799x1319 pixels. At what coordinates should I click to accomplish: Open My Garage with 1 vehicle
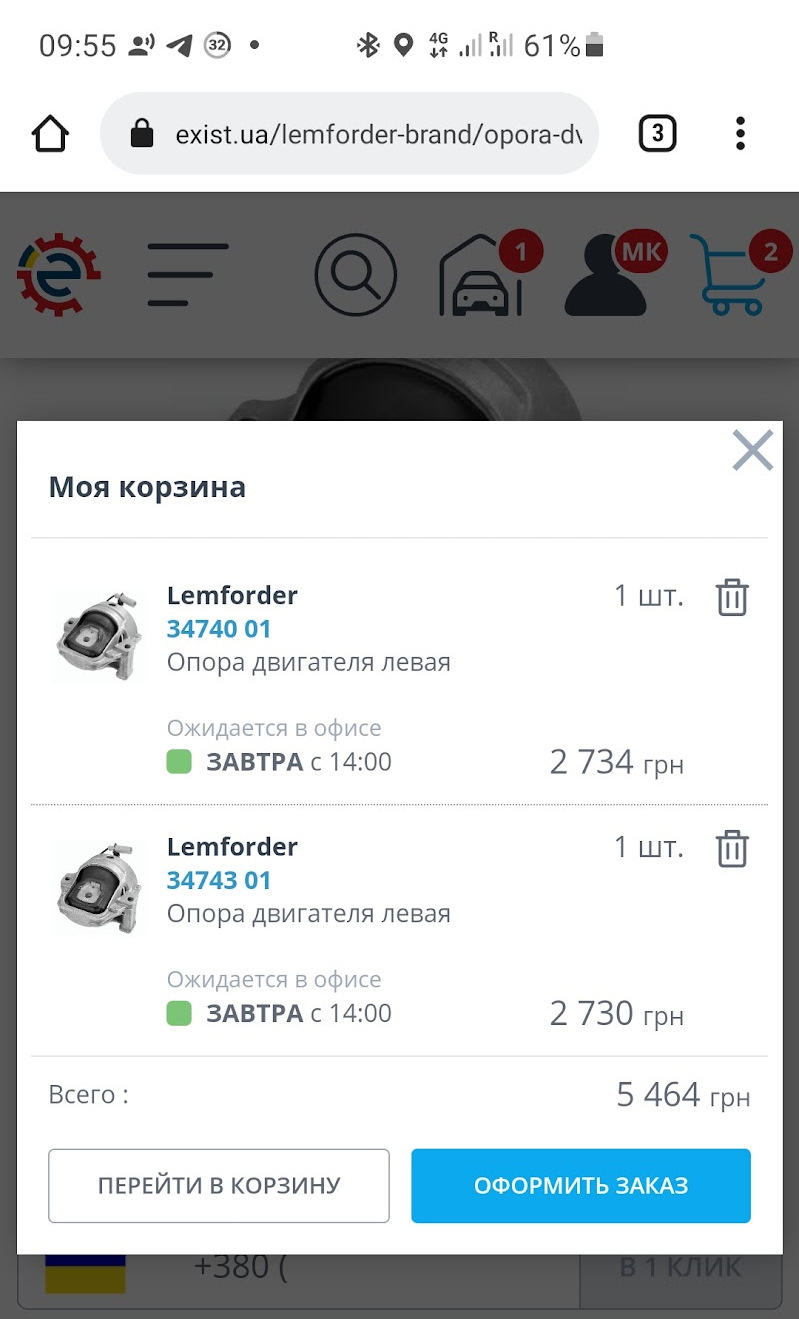coord(482,283)
